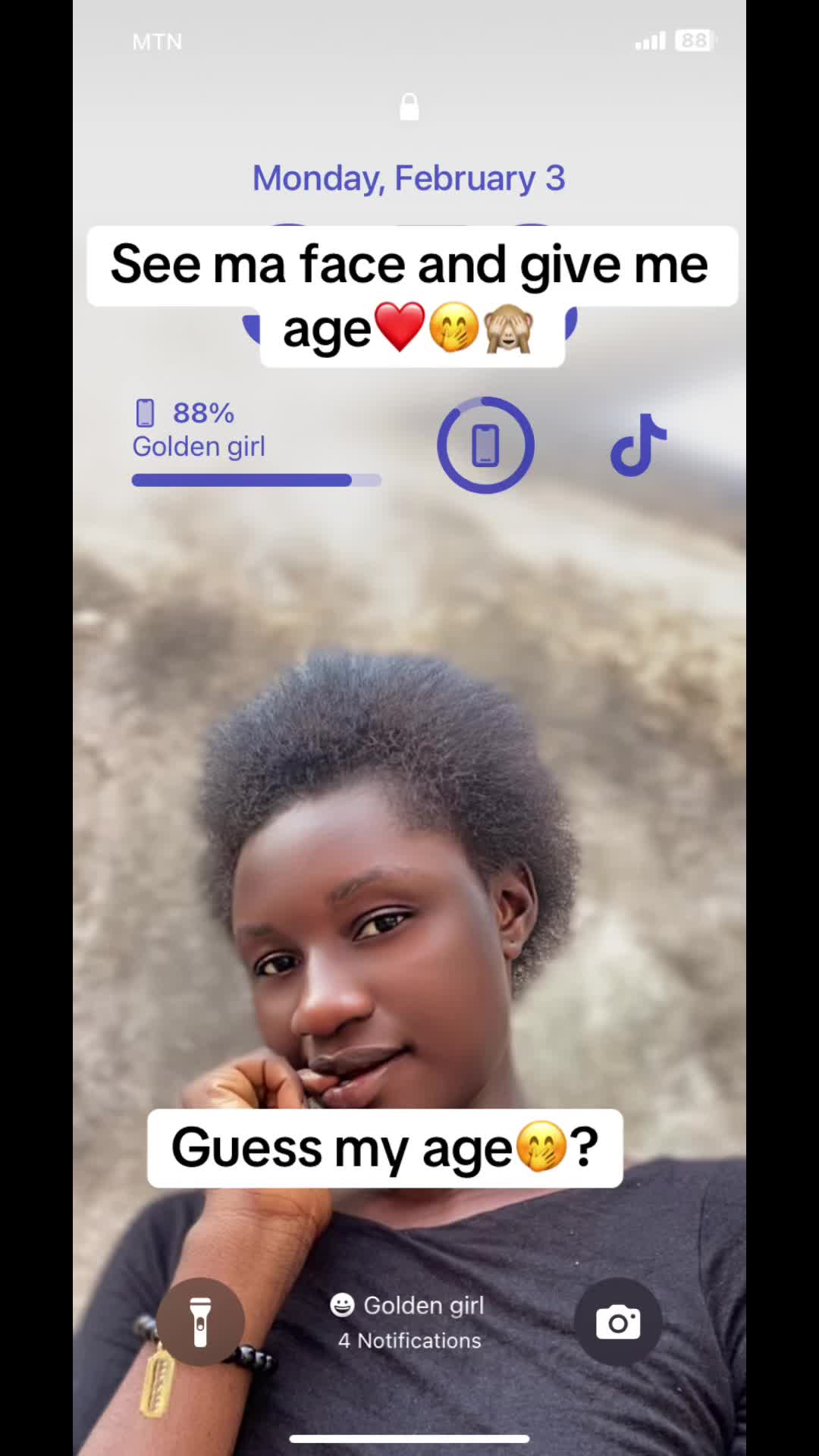
Task: Turn on the flashlight
Action: (200, 1322)
